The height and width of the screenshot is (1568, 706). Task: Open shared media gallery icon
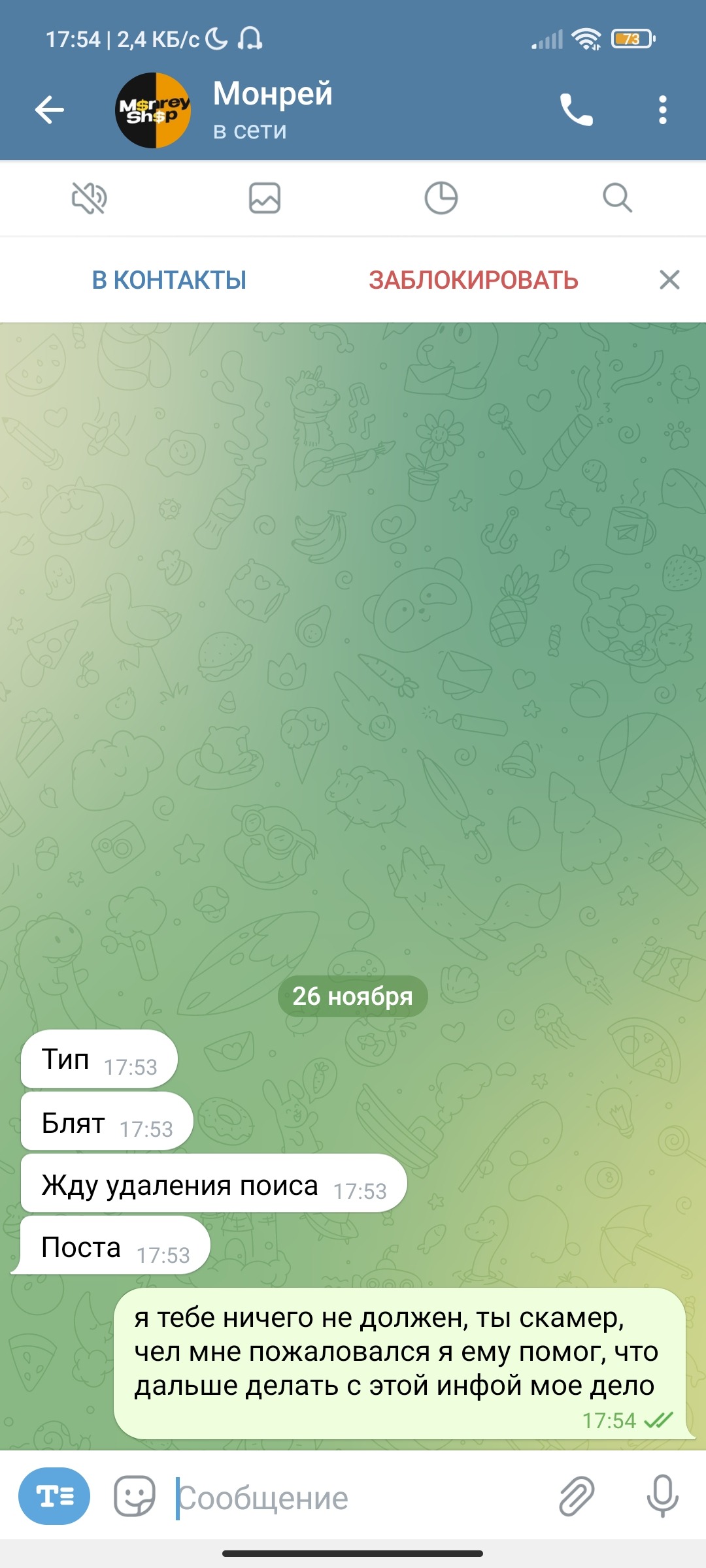point(265,198)
